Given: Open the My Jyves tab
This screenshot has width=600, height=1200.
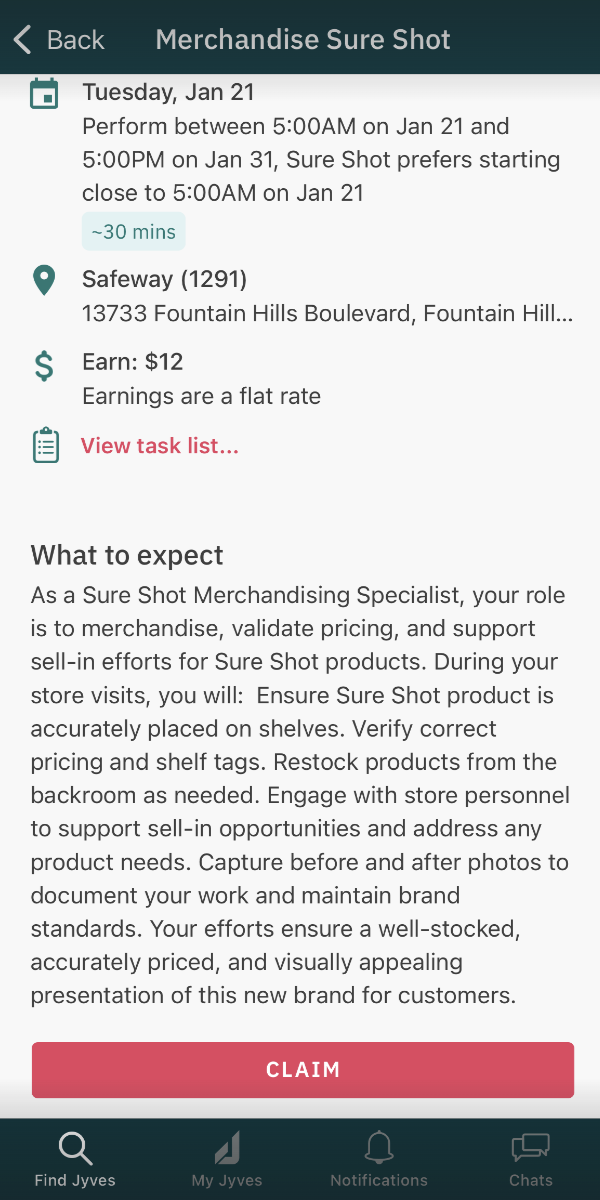Looking at the screenshot, I should pos(227,1160).
